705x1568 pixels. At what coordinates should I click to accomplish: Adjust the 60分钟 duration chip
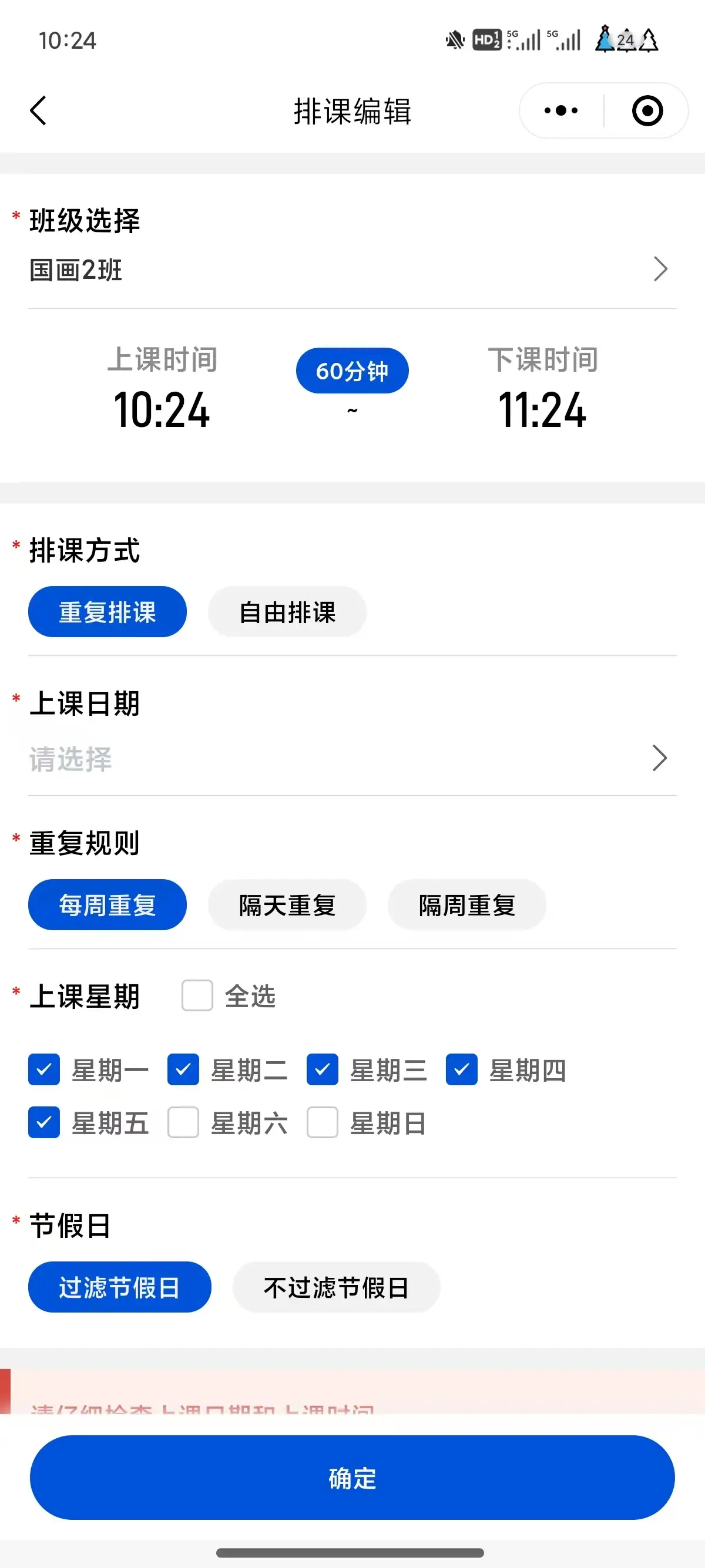tap(352, 371)
